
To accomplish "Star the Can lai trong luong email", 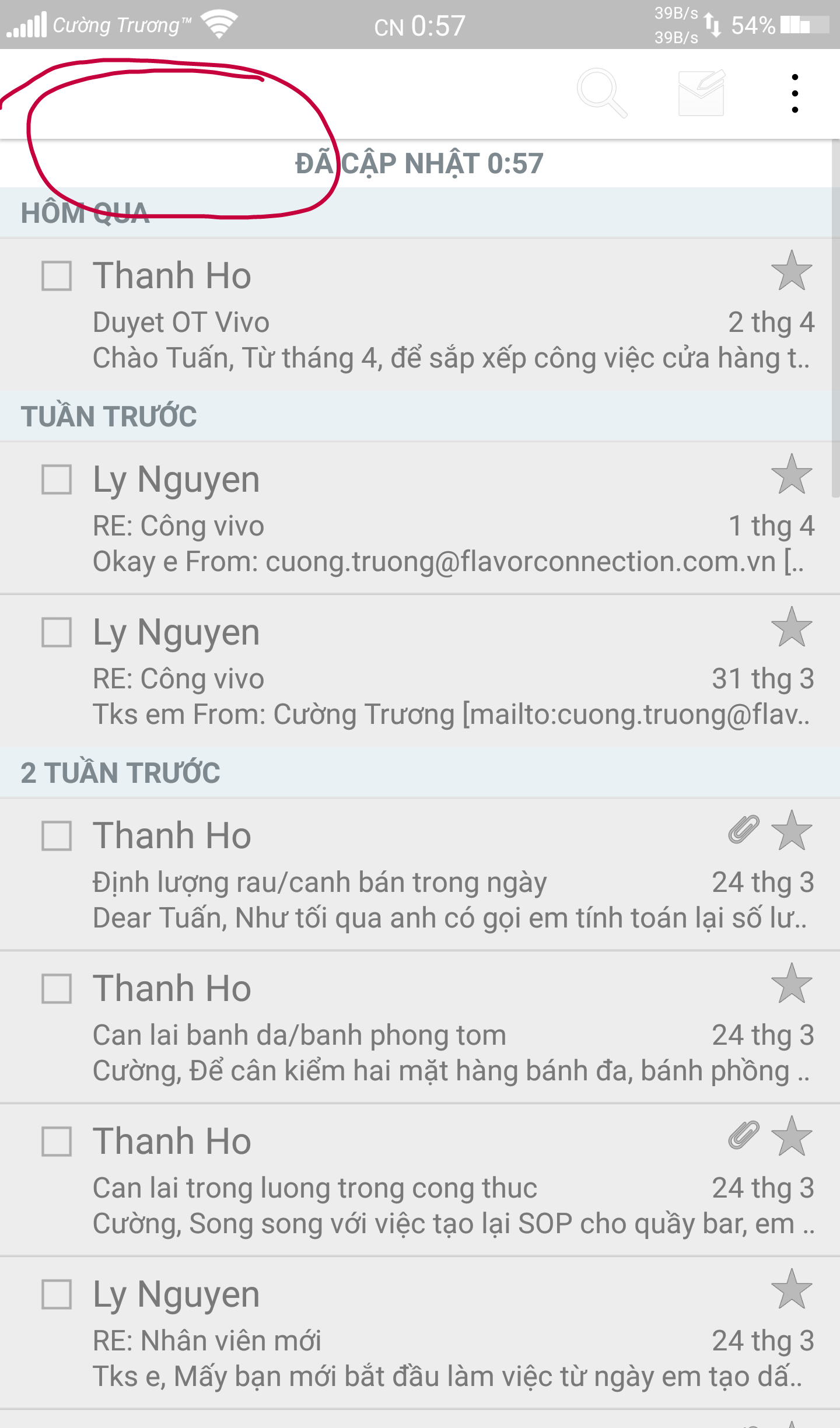I will point(792,1137).
